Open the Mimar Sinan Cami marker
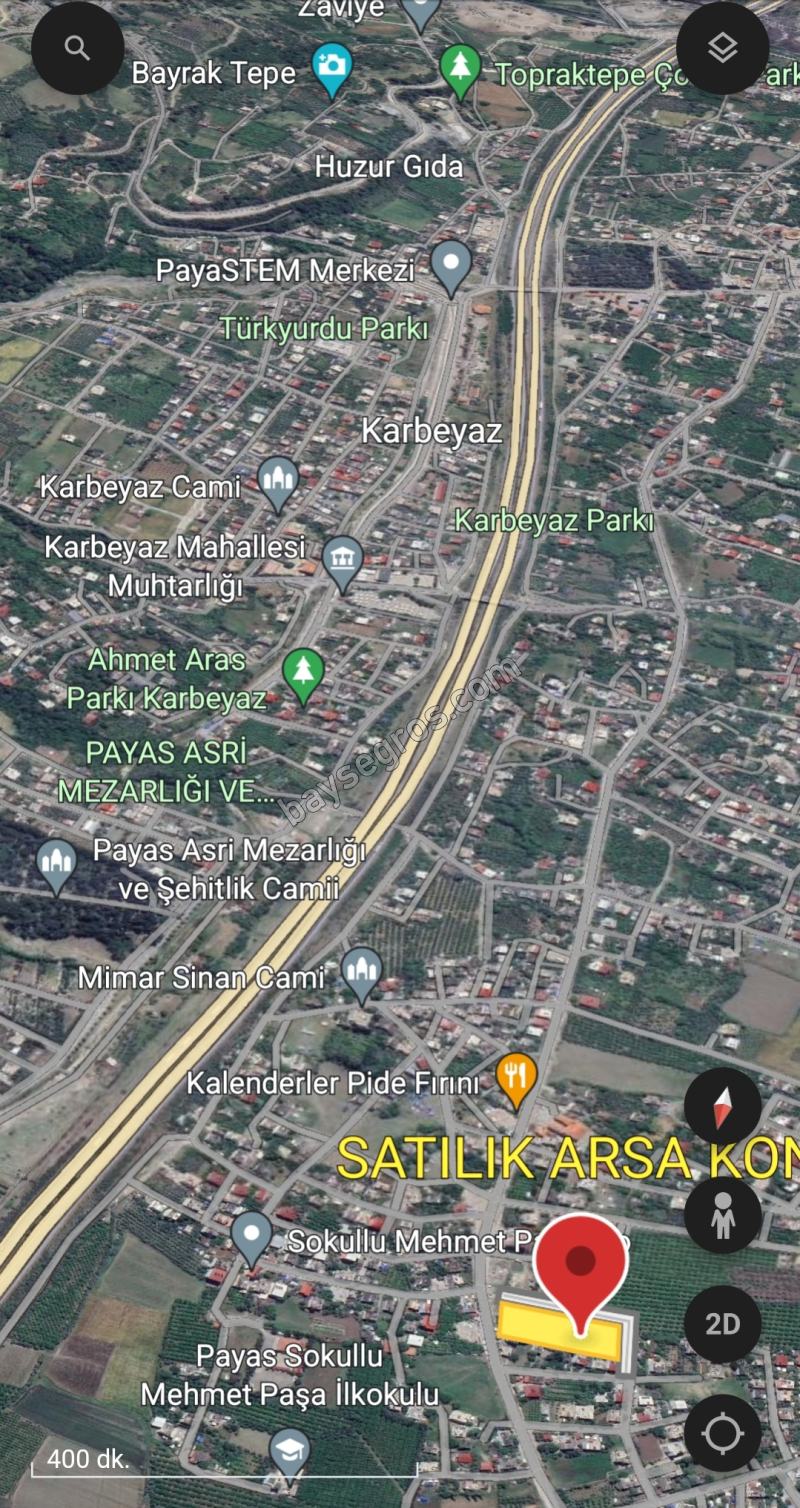The width and height of the screenshot is (800, 1508). coord(361,972)
